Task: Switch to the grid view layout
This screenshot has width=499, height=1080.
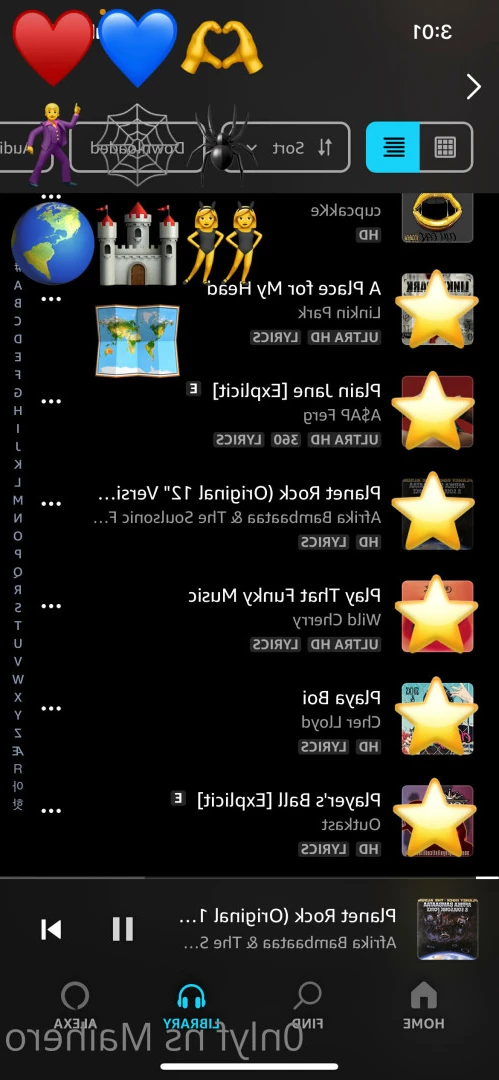Action: [x=446, y=147]
